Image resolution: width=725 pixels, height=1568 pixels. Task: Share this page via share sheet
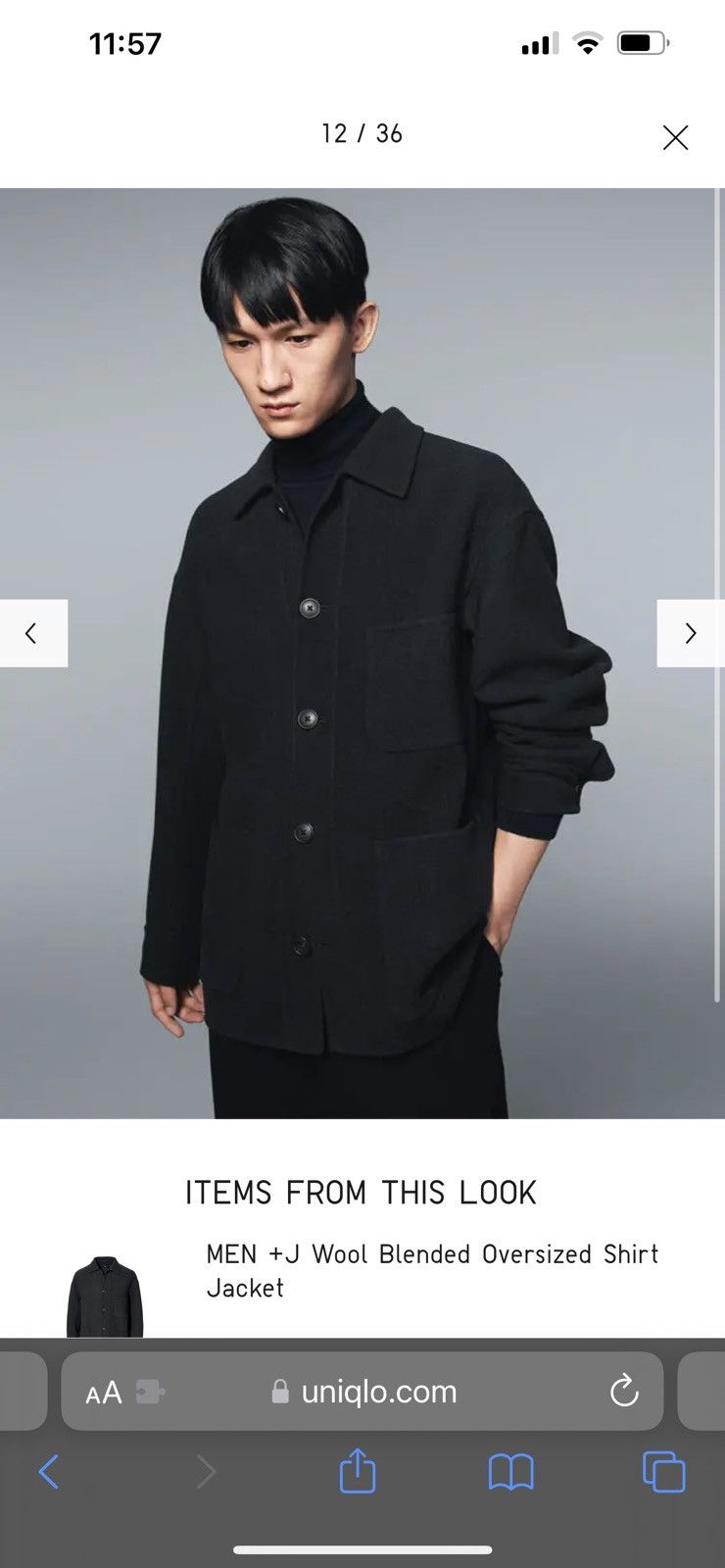point(358,1471)
